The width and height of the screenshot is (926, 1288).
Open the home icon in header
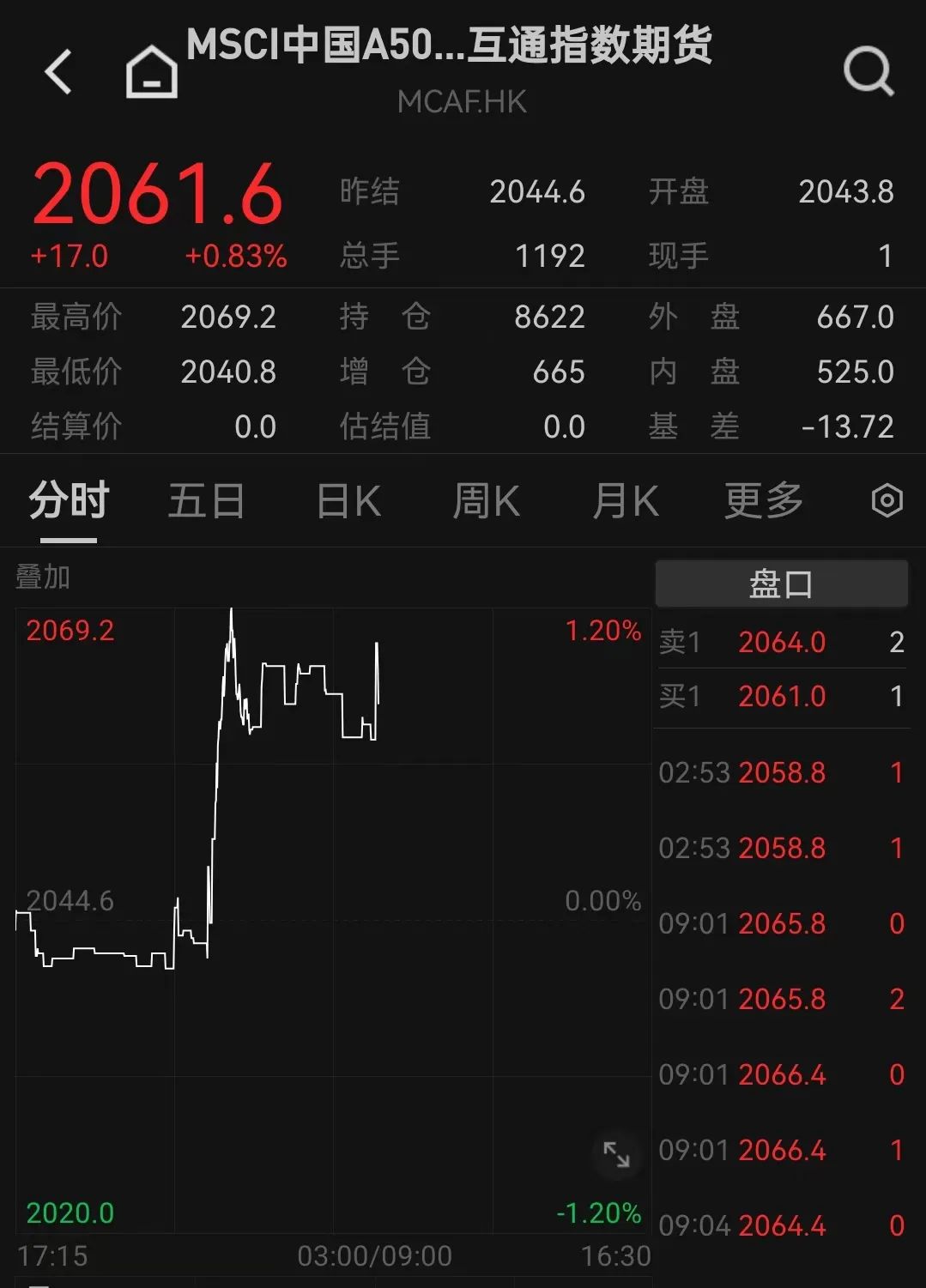(x=152, y=71)
